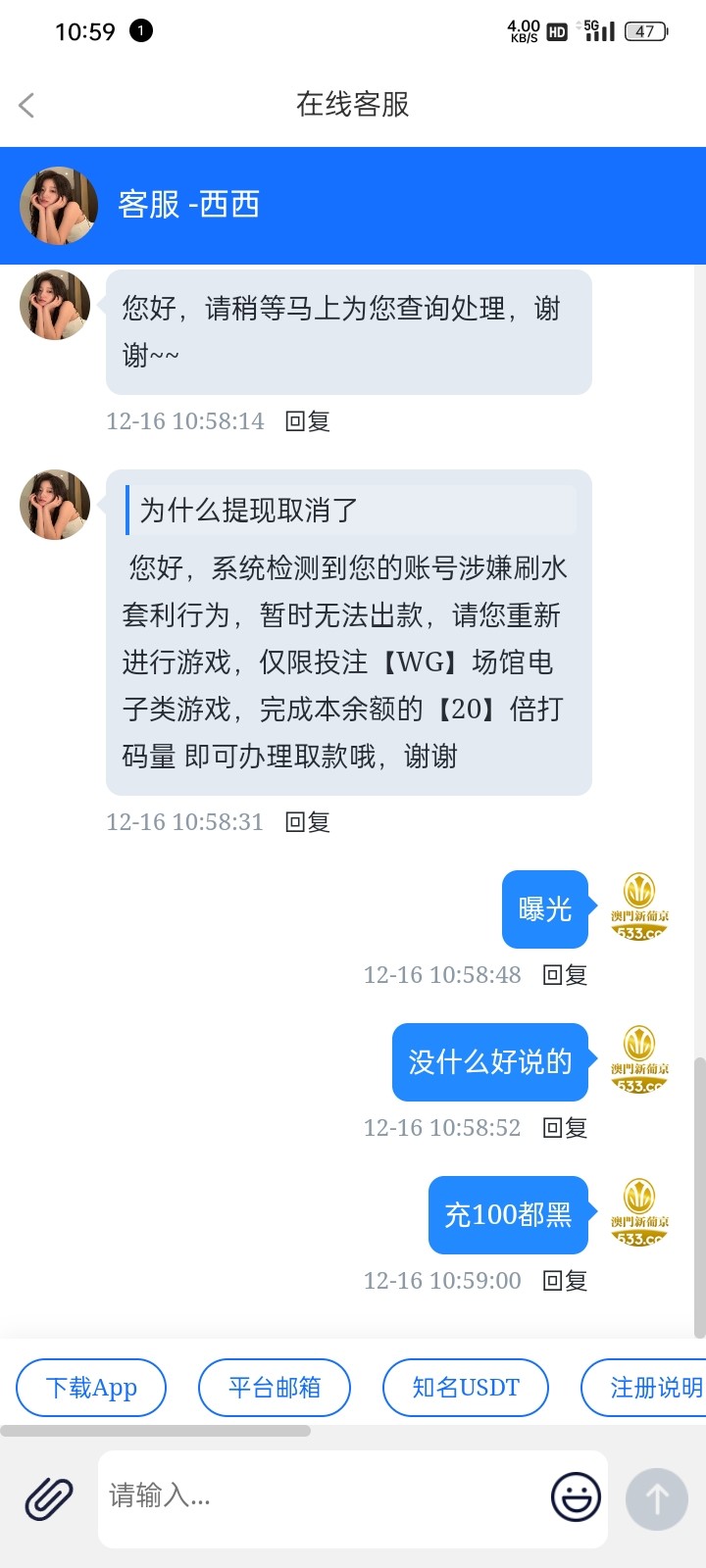706x1568 pixels.
Task: Tap the 下载App chip
Action: pos(91,1388)
